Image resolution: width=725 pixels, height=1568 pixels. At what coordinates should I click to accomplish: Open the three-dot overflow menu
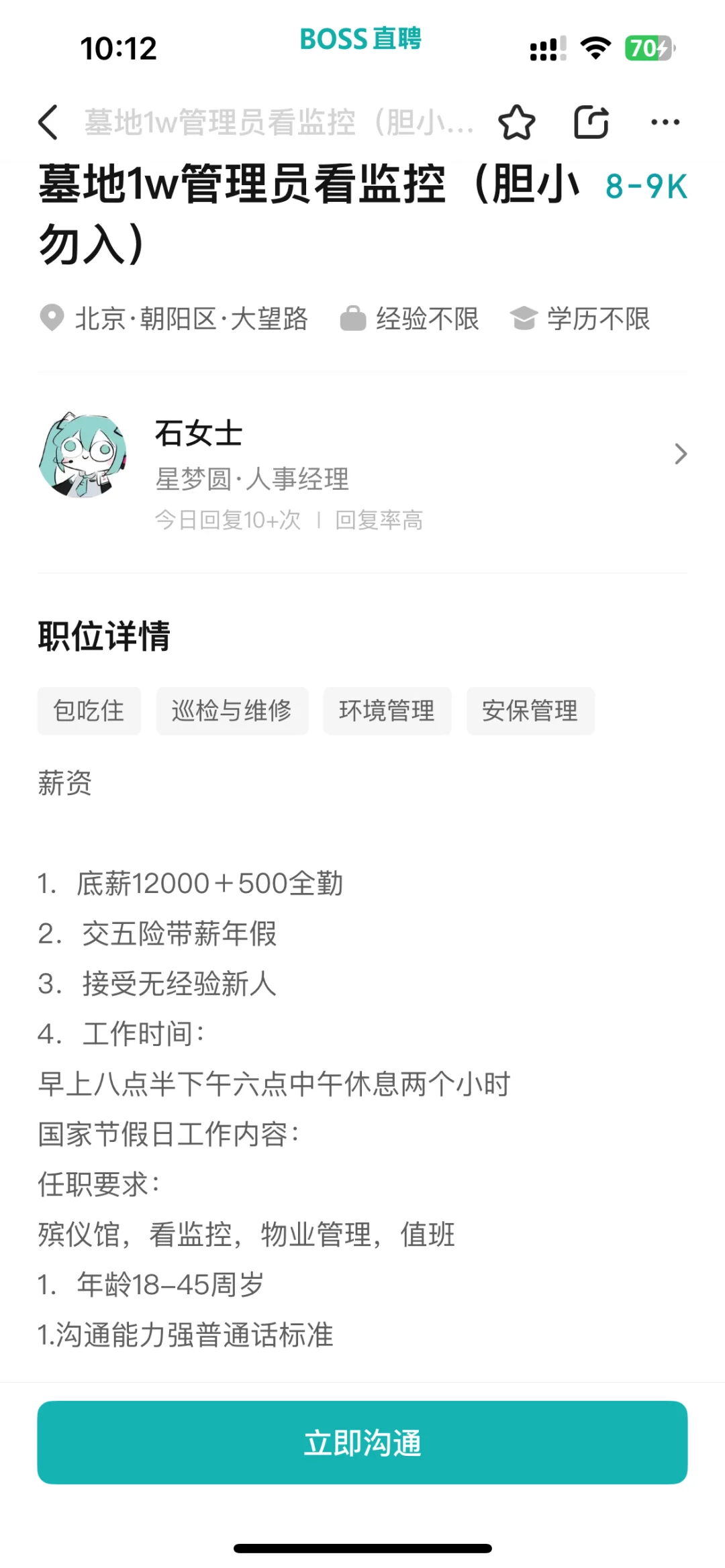pyautogui.click(x=665, y=122)
